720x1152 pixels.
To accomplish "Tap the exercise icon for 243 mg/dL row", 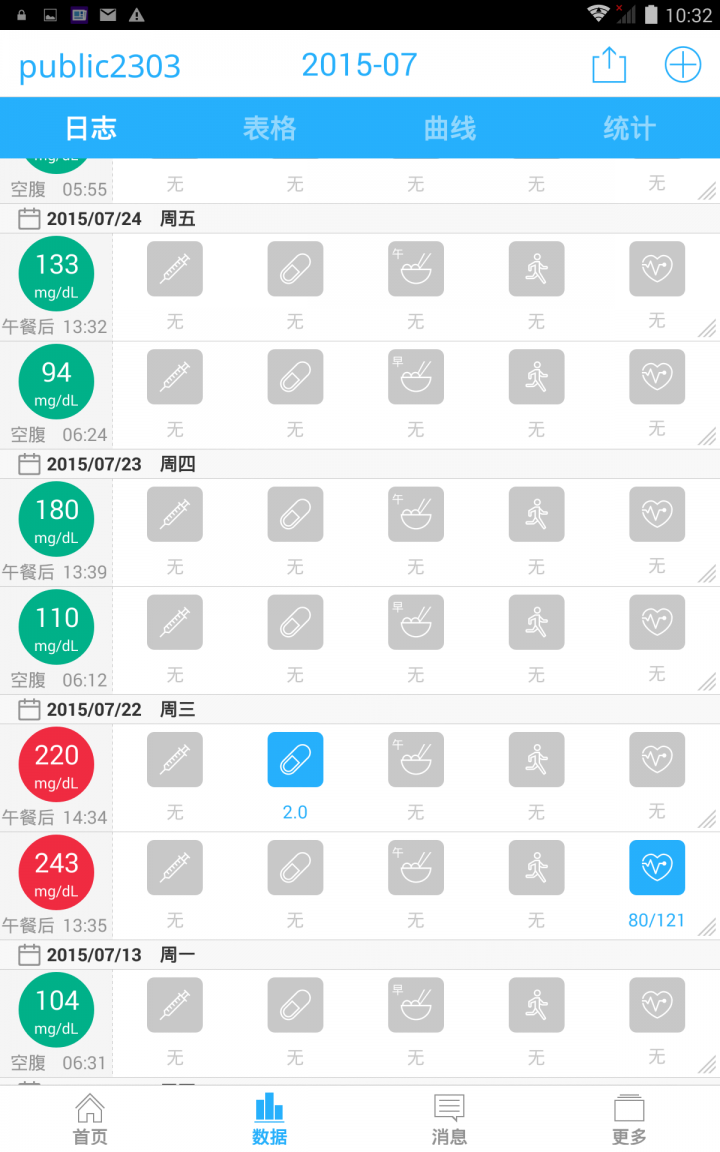I will point(536,868).
